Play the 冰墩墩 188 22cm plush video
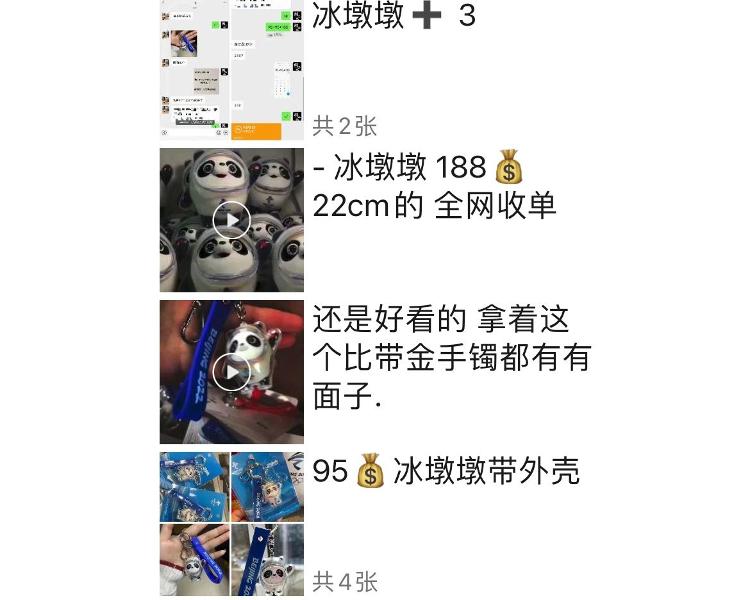The height and width of the screenshot is (600, 750). [x=232, y=220]
